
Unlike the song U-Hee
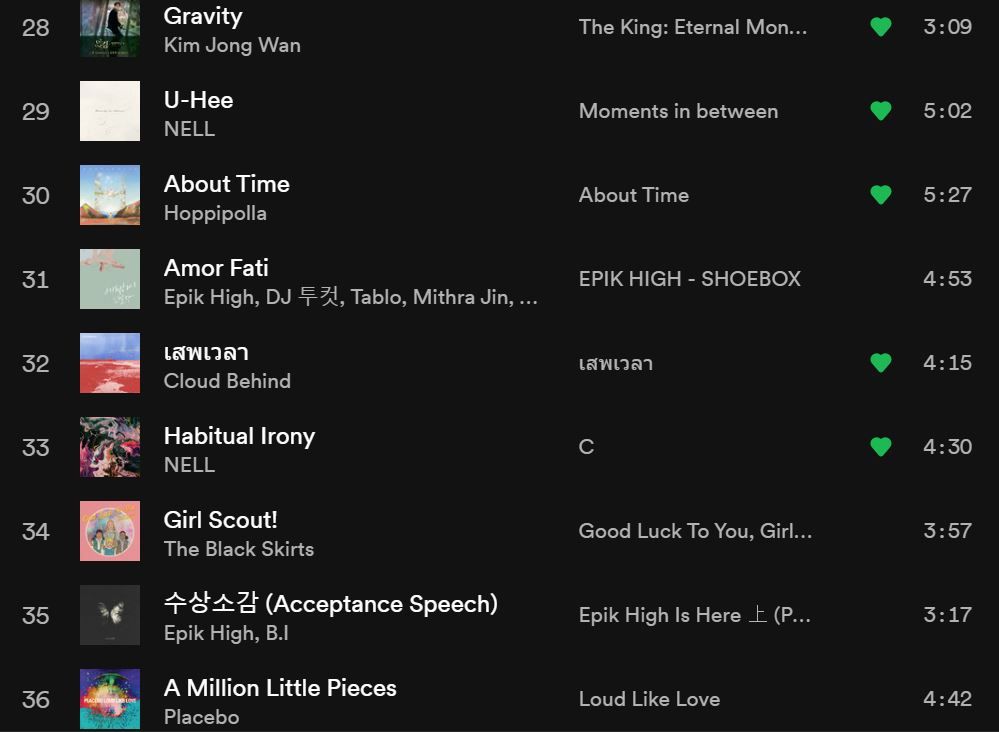[880, 111]
